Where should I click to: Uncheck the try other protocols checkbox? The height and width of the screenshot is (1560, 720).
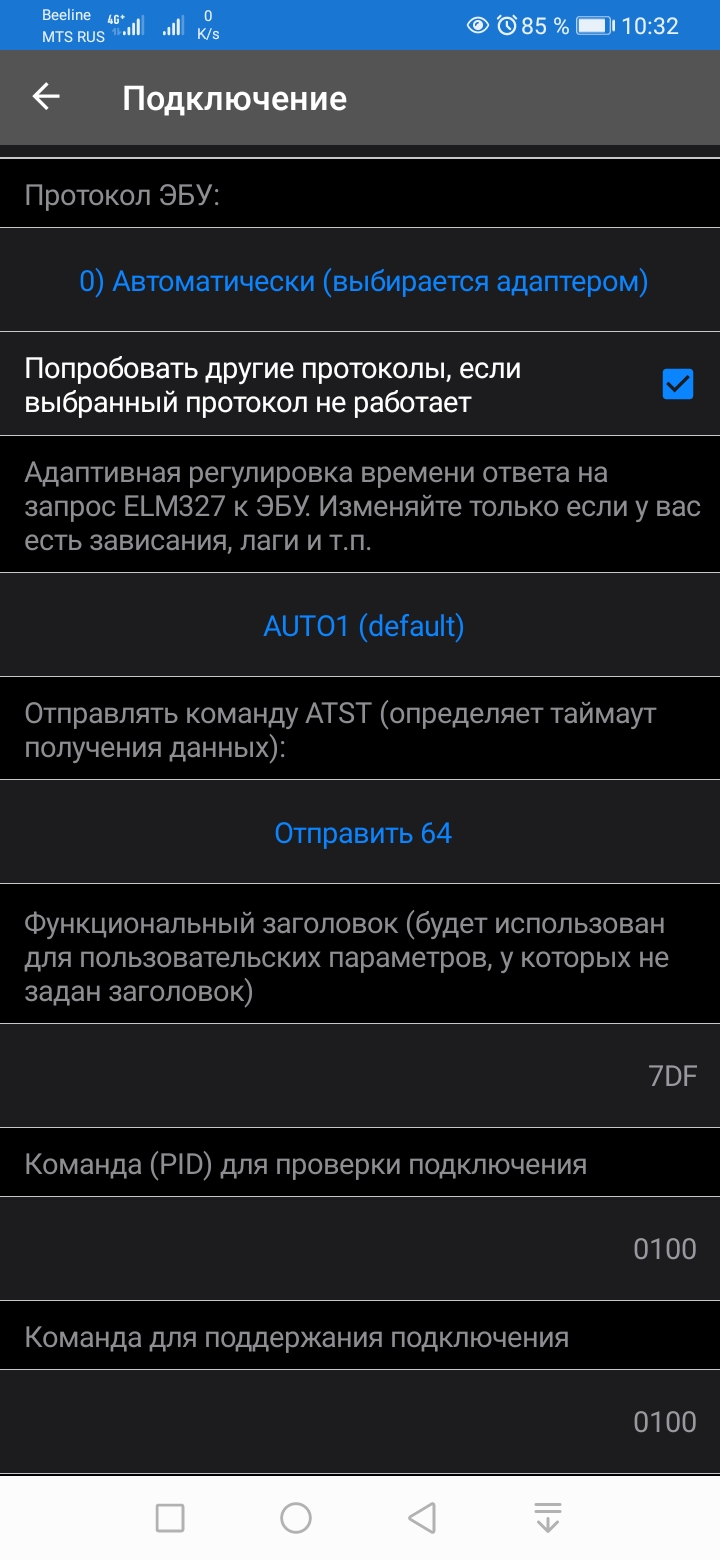[x=678, y=384]
